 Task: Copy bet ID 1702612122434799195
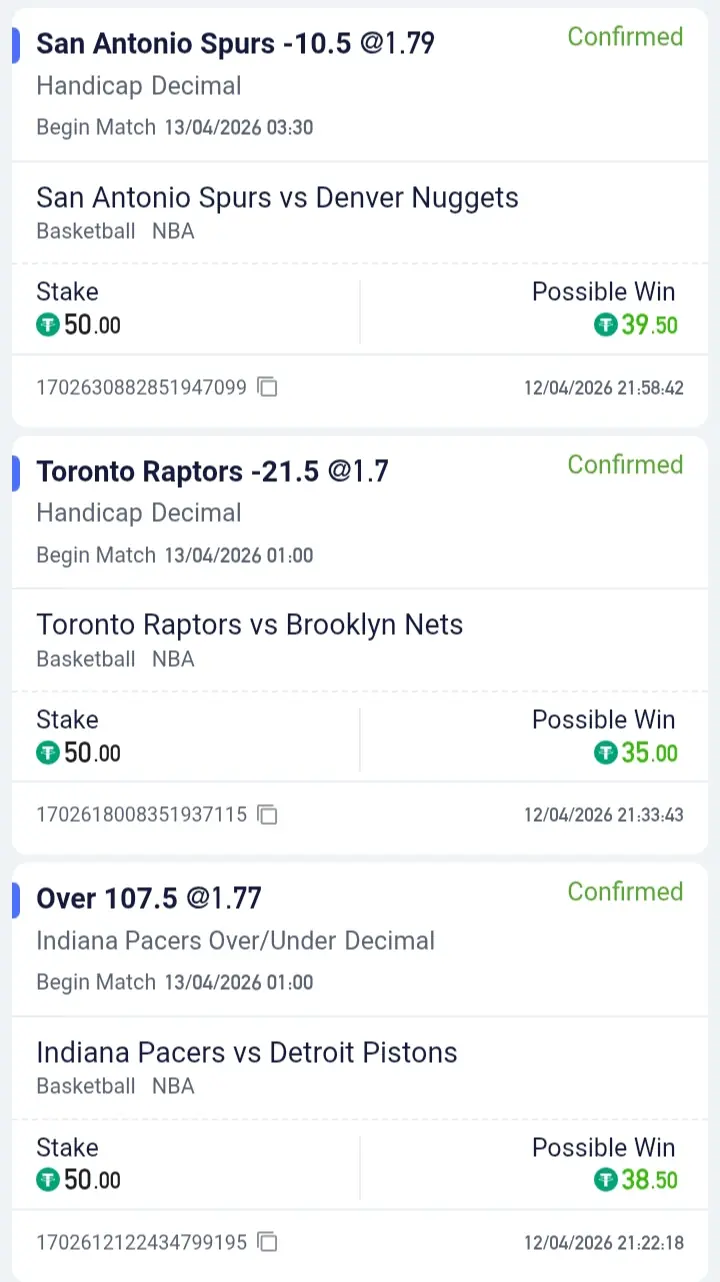(x=267, y=1242)
